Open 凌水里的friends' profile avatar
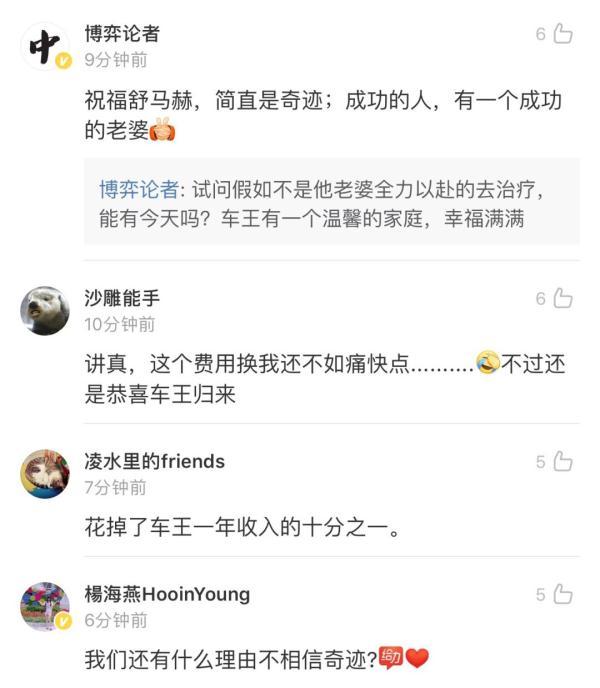This screenshot has width=600, height=688. coord(45,473)
